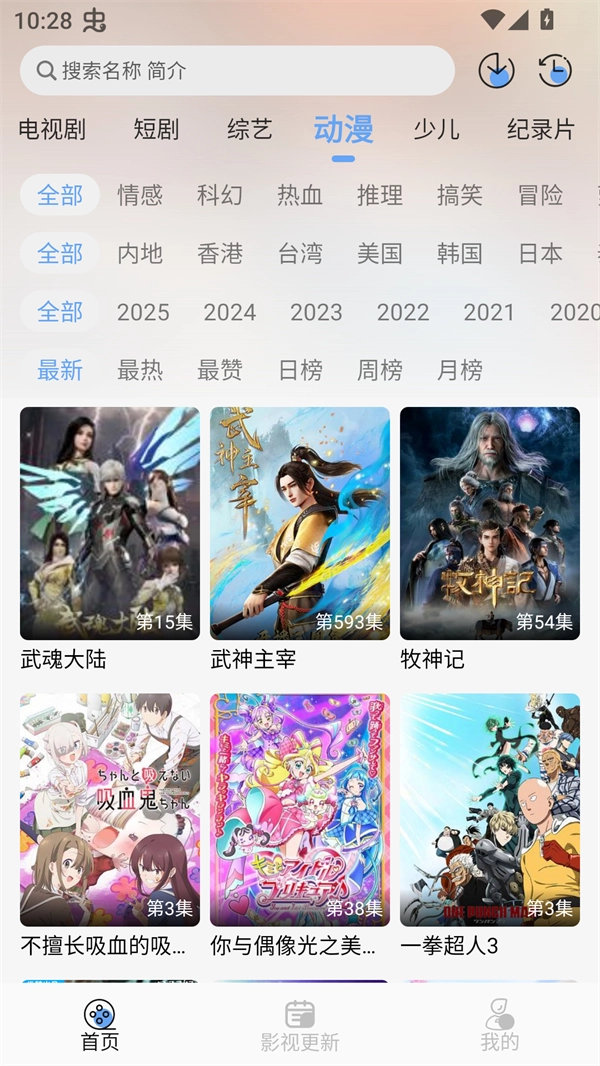Open the 你与偶像光之美少女 card

tap(300, 810)
